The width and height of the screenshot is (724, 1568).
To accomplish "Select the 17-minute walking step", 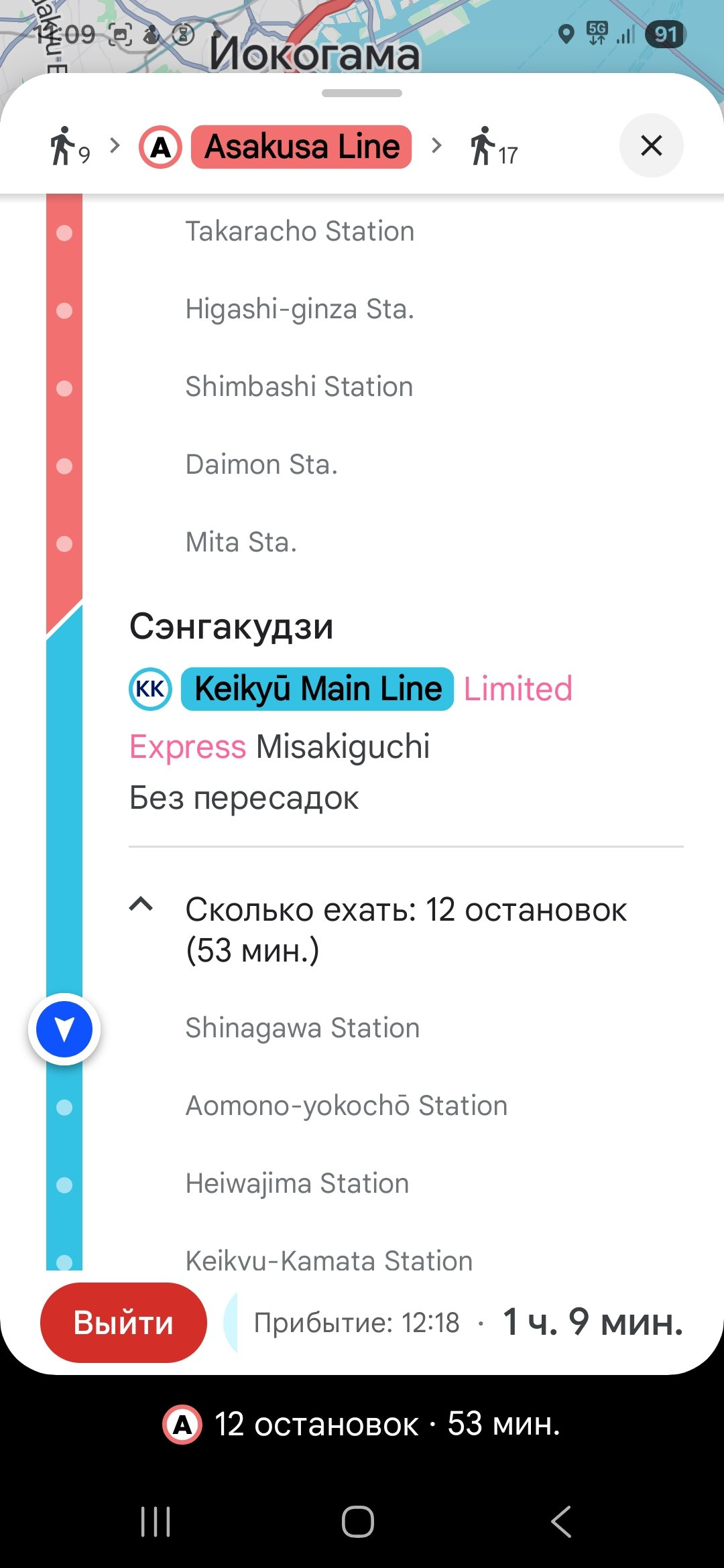I will point(493,147).
